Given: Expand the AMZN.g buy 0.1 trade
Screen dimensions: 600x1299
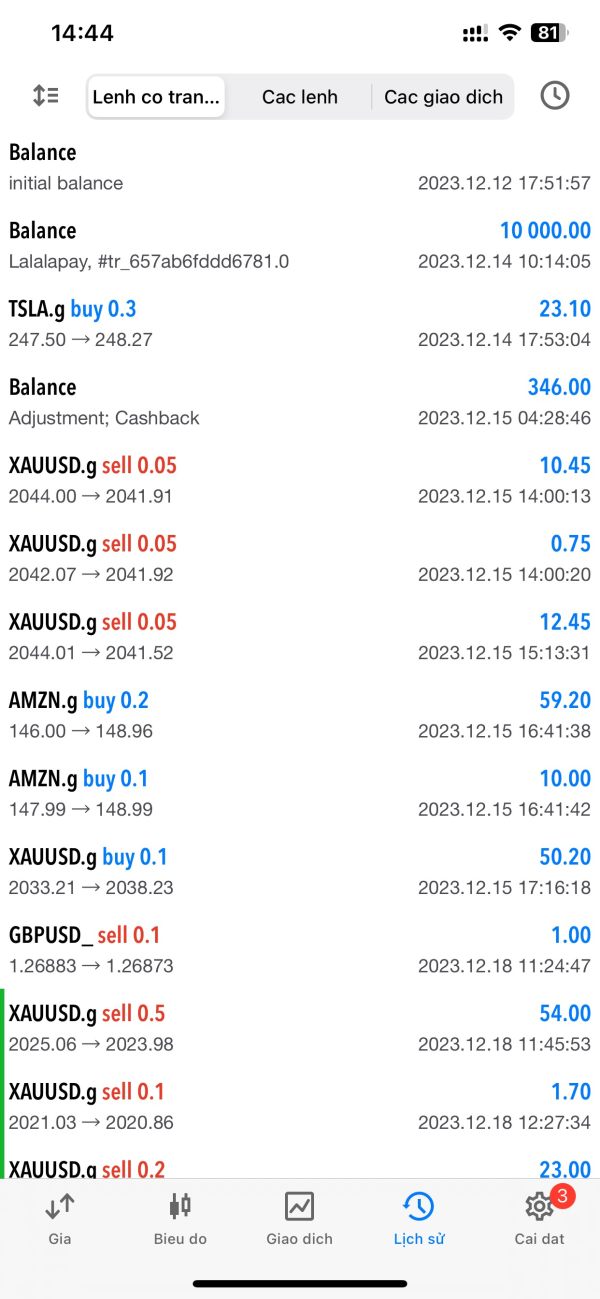Looking at the screenshot, I should click(x=300, y=793).
